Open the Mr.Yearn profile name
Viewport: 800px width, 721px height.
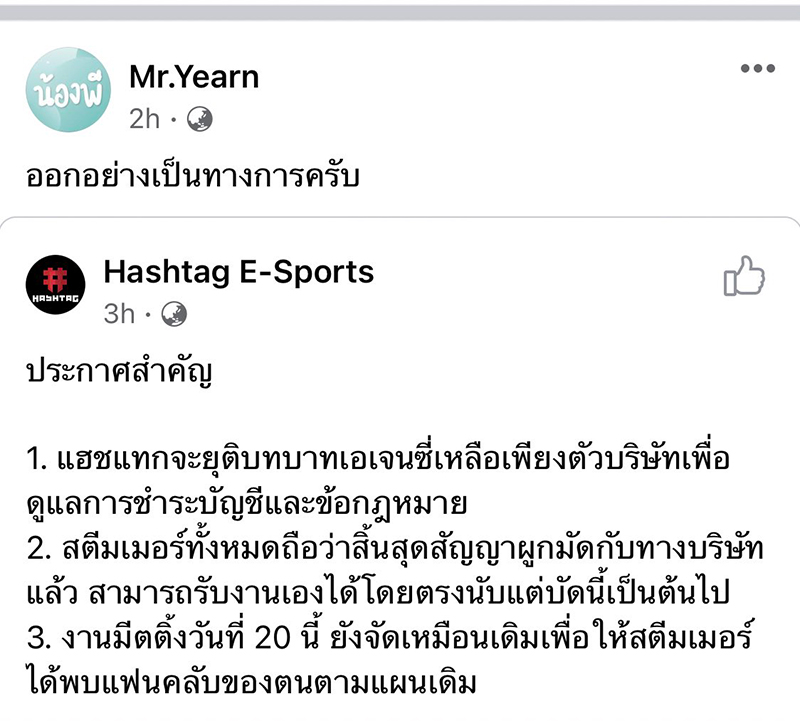194,75
